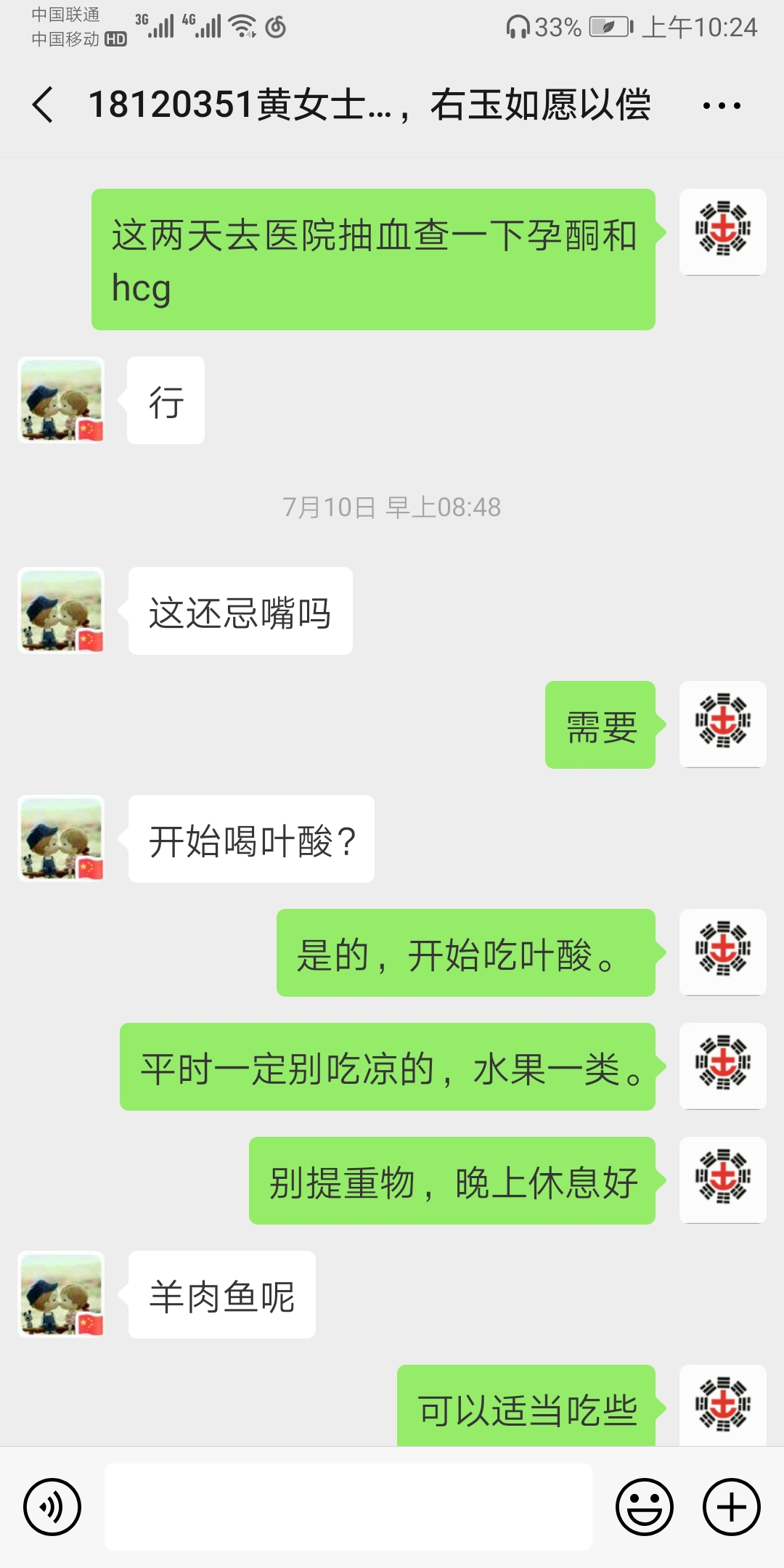Tap the doctor avatar beside '需要'
This screenshot has width=784, height=1568.
tap(723, 724)
